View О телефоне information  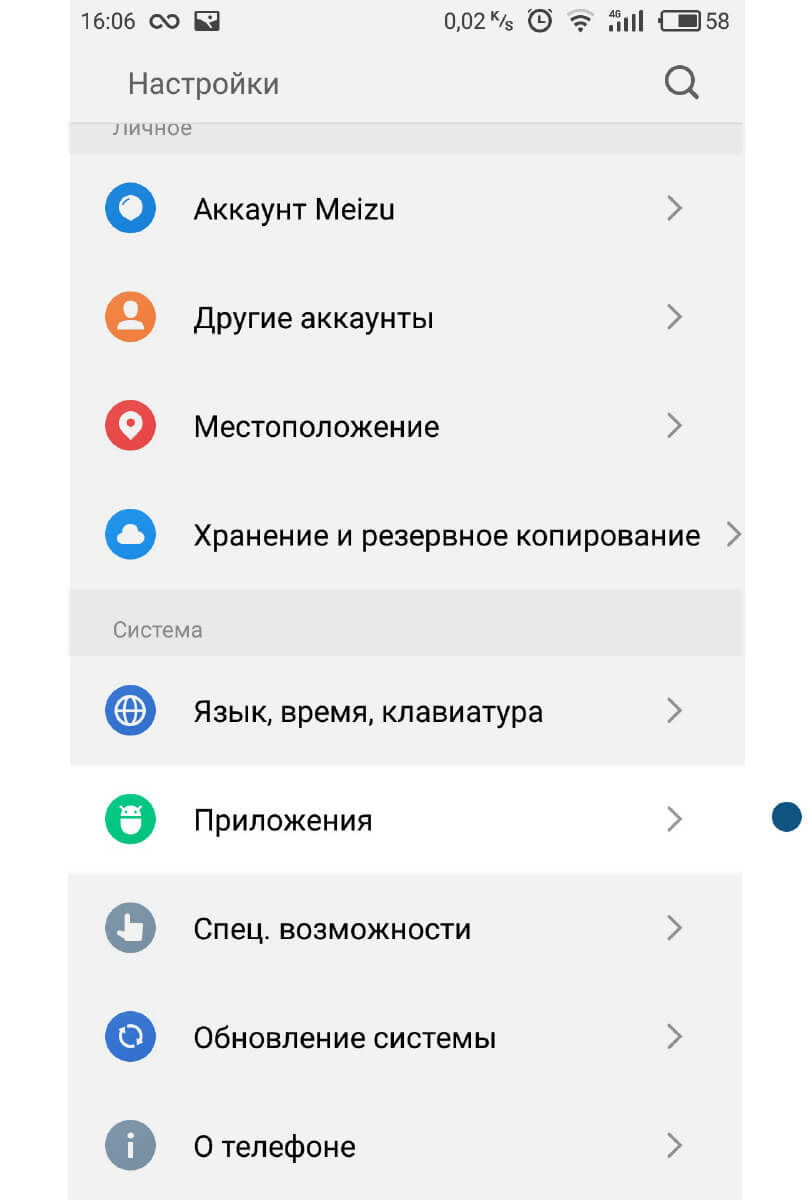[x=400, y=1145]
